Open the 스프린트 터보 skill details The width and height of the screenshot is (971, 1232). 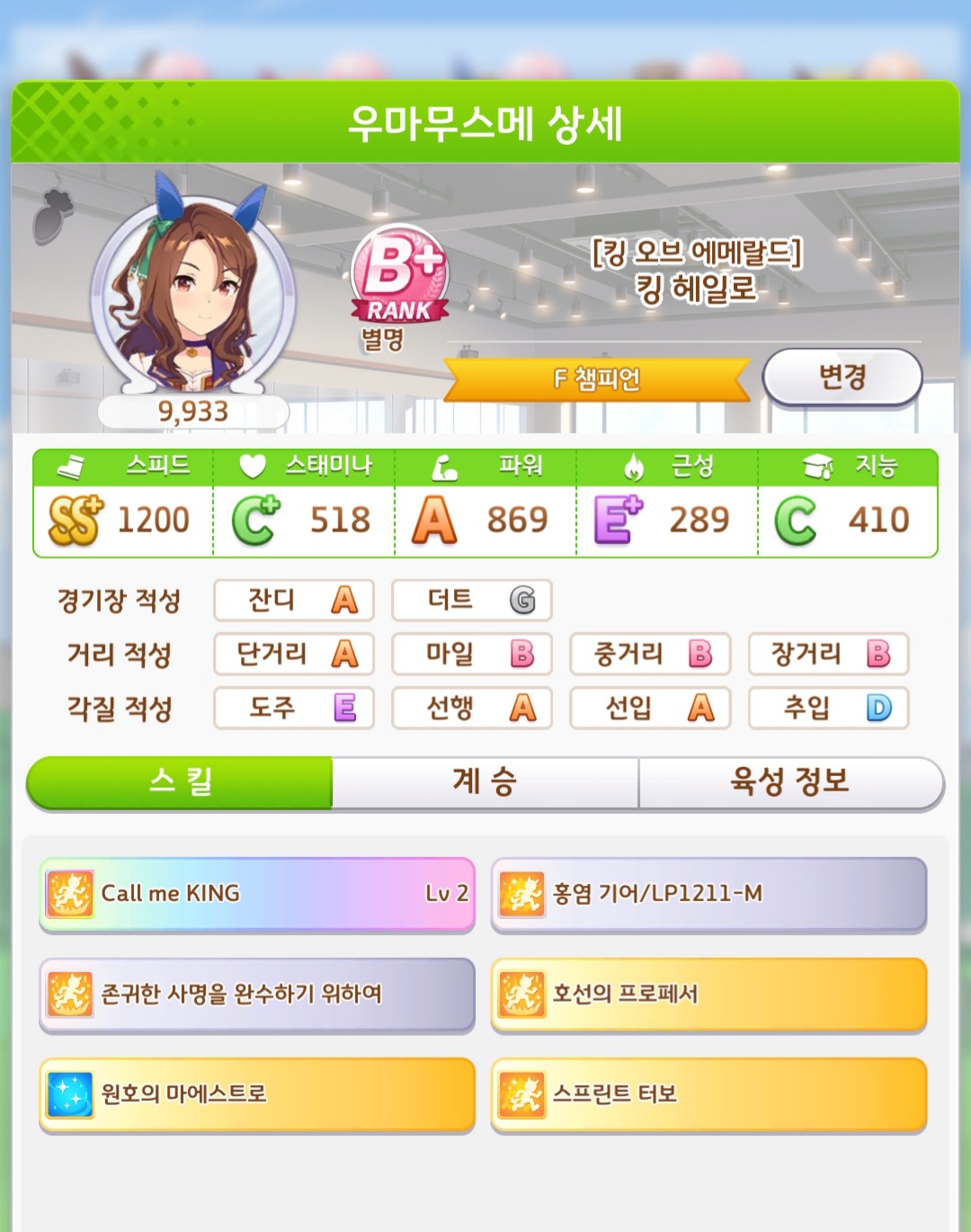708,1094
